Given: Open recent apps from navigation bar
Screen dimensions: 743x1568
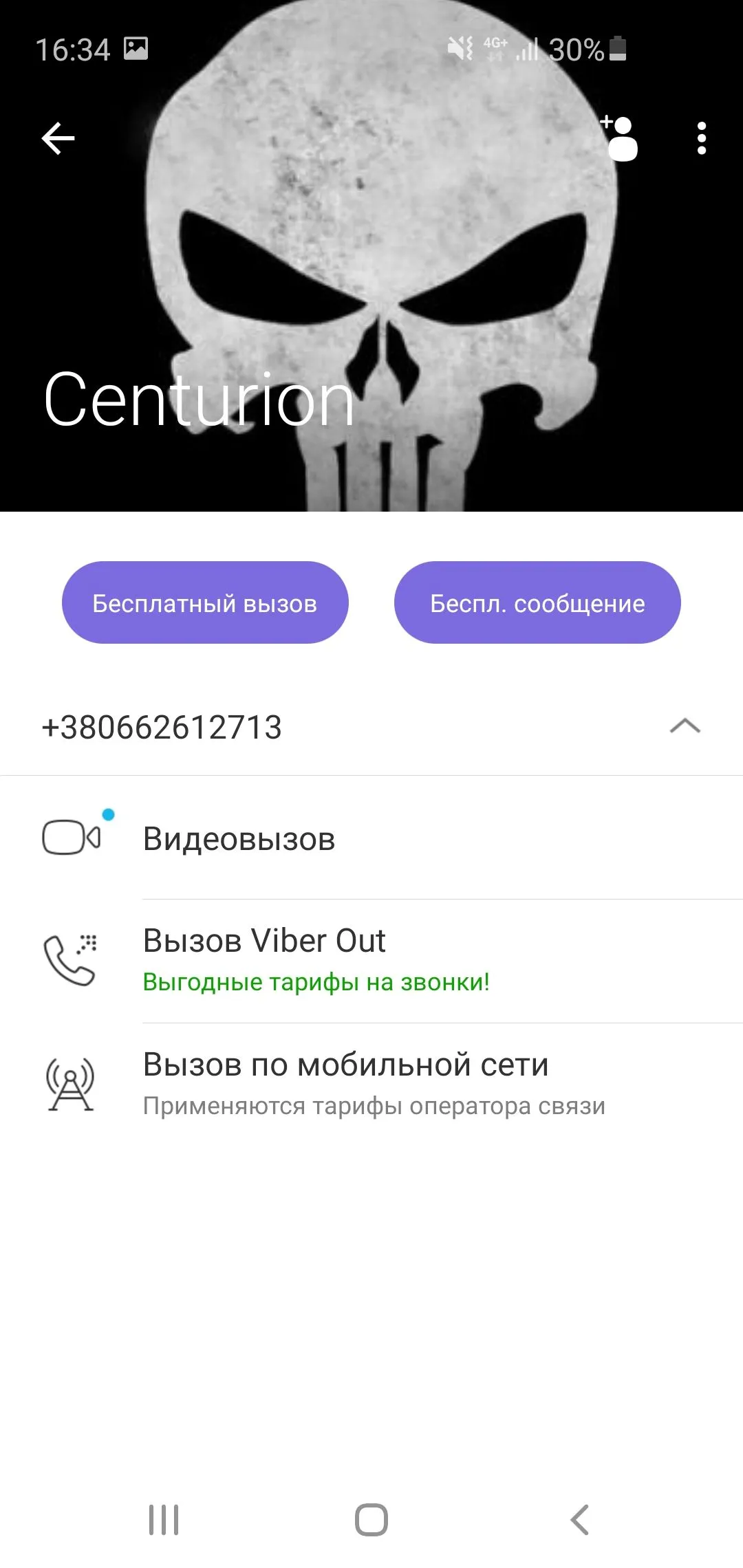Looking at the screenshot, I should pyautogui.click(x=164, y=1520).
